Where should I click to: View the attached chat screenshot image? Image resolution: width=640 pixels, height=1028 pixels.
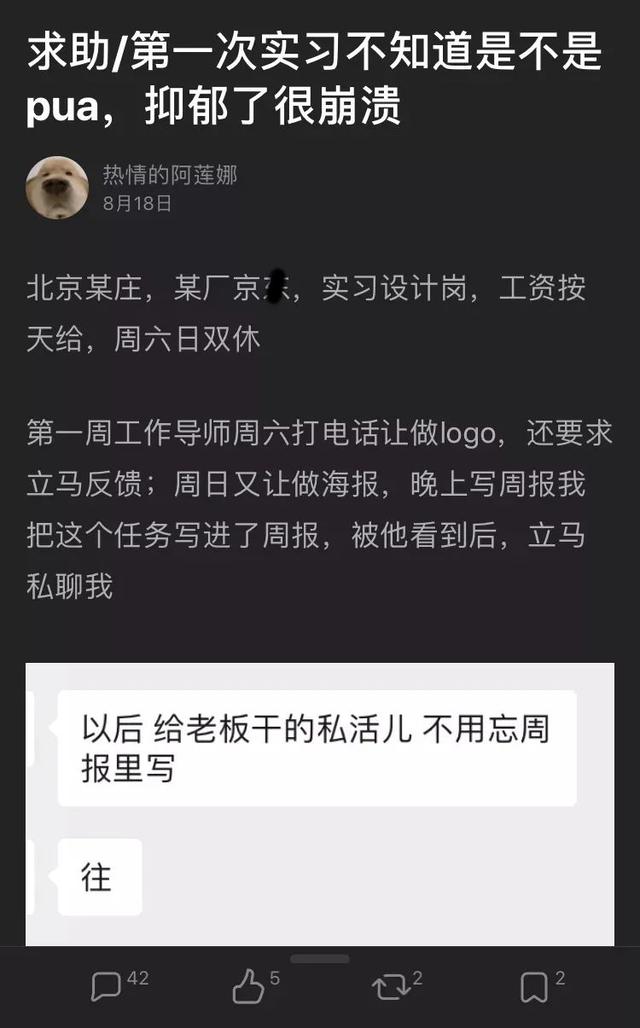pos(320,802)
